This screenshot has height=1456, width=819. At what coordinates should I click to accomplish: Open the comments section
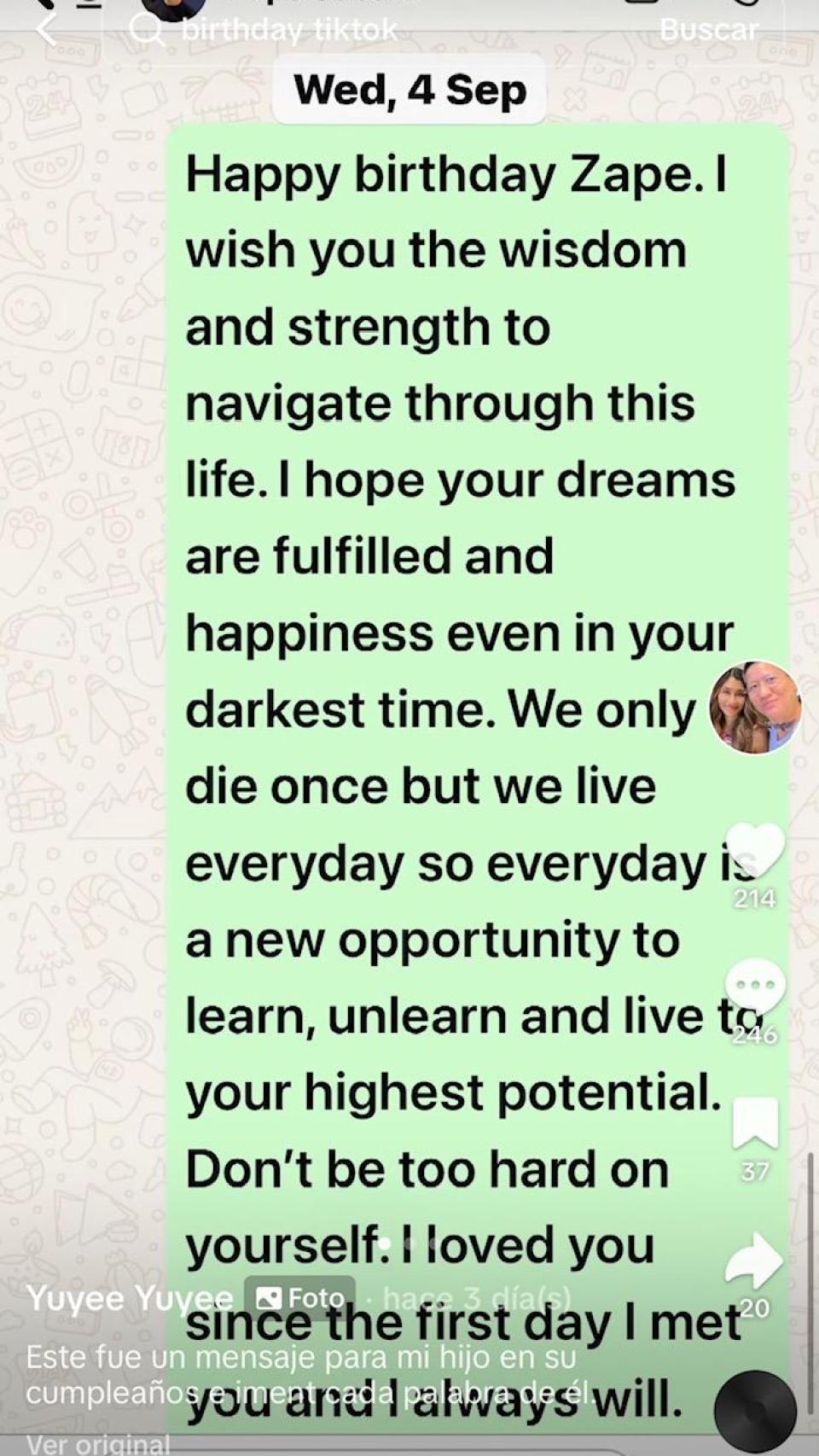tap(755, 986)
